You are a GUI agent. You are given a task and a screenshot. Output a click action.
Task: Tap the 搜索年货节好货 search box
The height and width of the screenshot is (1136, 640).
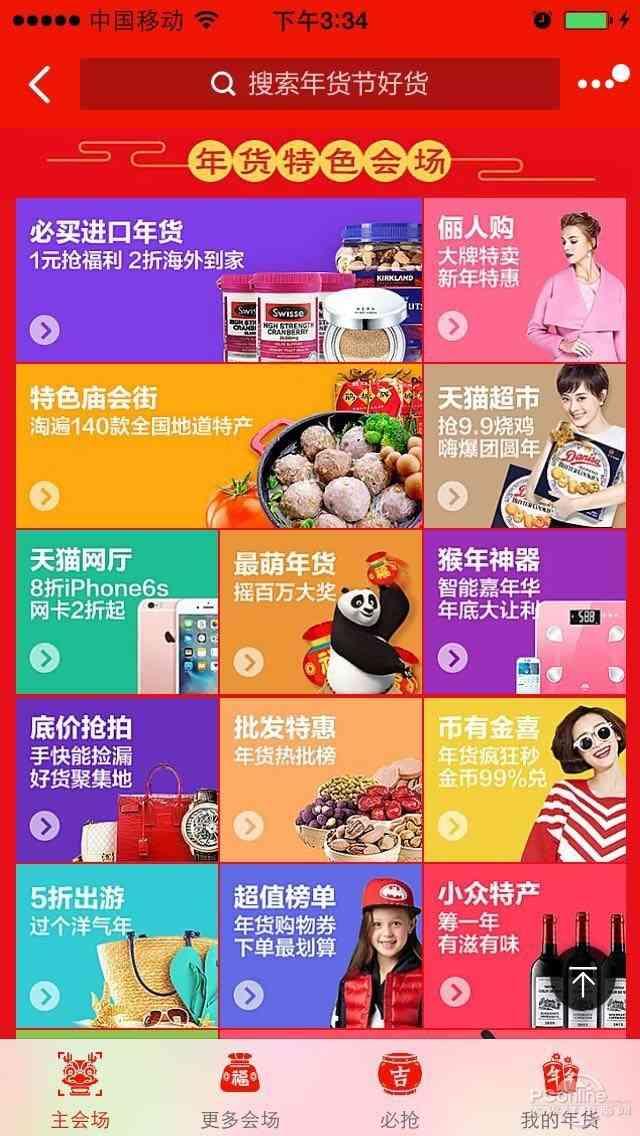[320, 84]
